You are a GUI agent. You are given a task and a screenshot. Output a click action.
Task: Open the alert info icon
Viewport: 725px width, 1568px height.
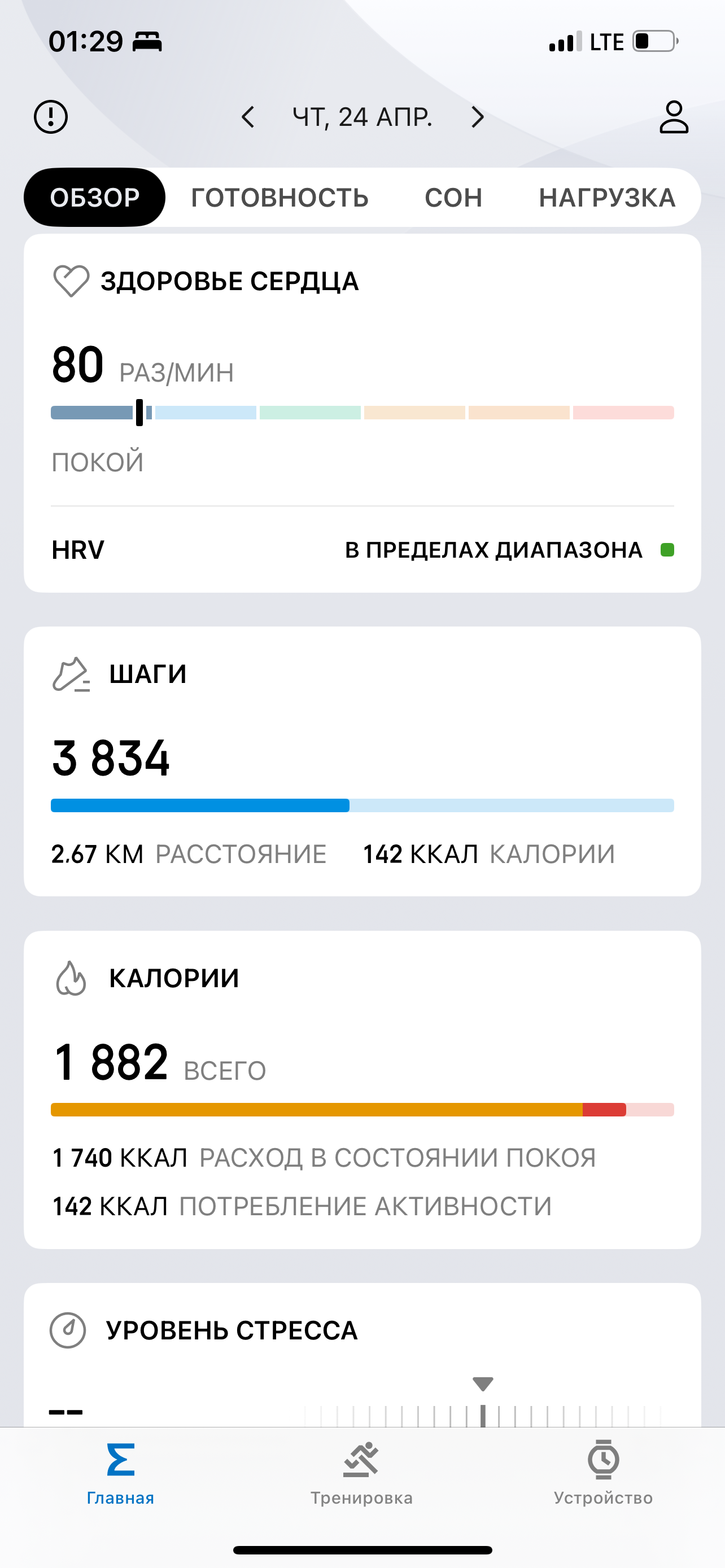click(x=50, y=117)
